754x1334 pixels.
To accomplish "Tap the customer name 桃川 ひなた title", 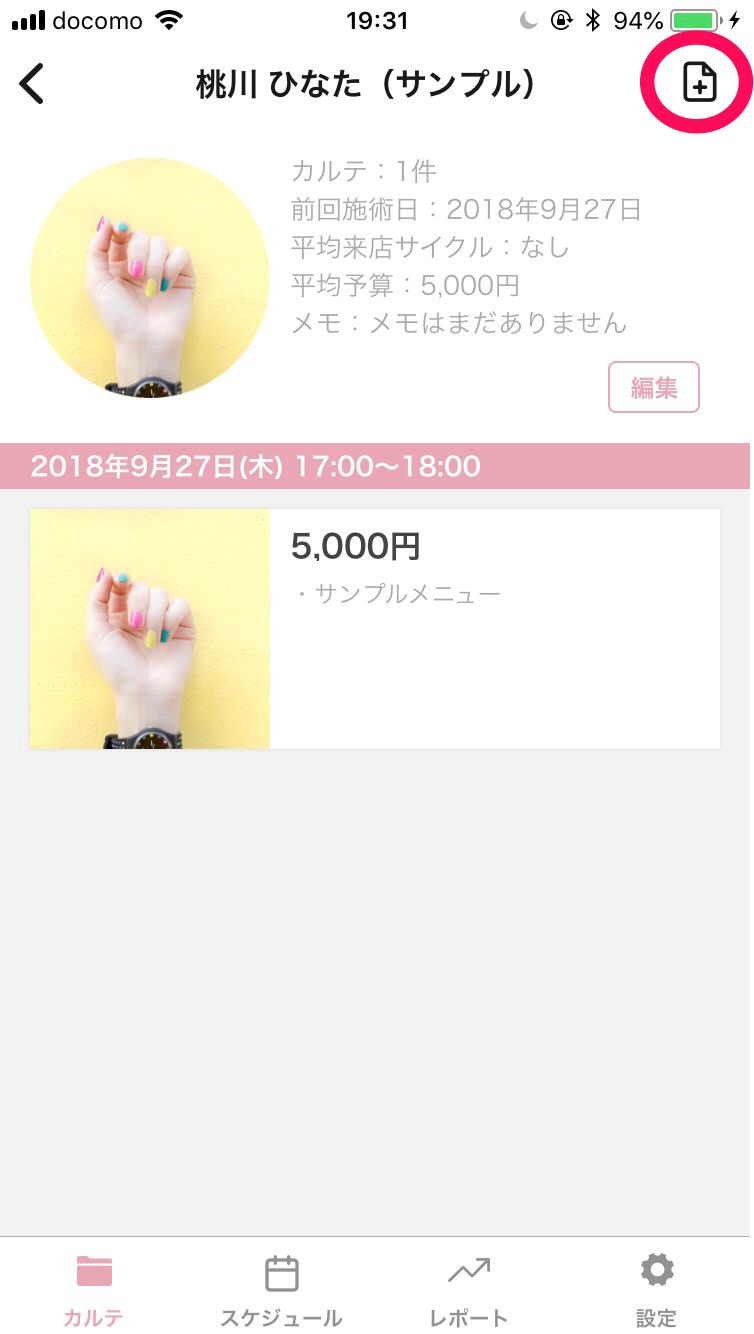I will (376, 84).
